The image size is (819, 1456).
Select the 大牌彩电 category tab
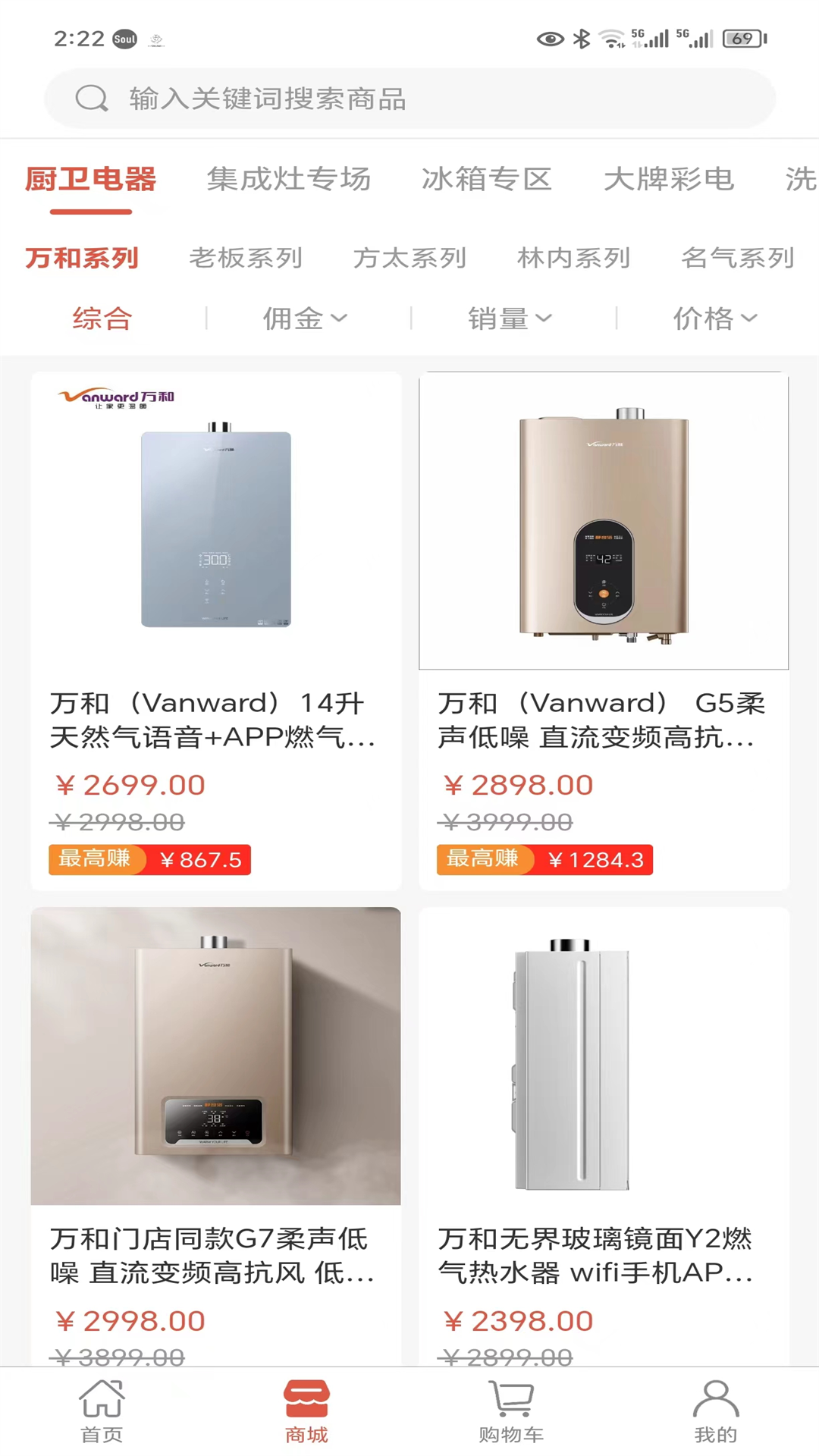[668, 180]
